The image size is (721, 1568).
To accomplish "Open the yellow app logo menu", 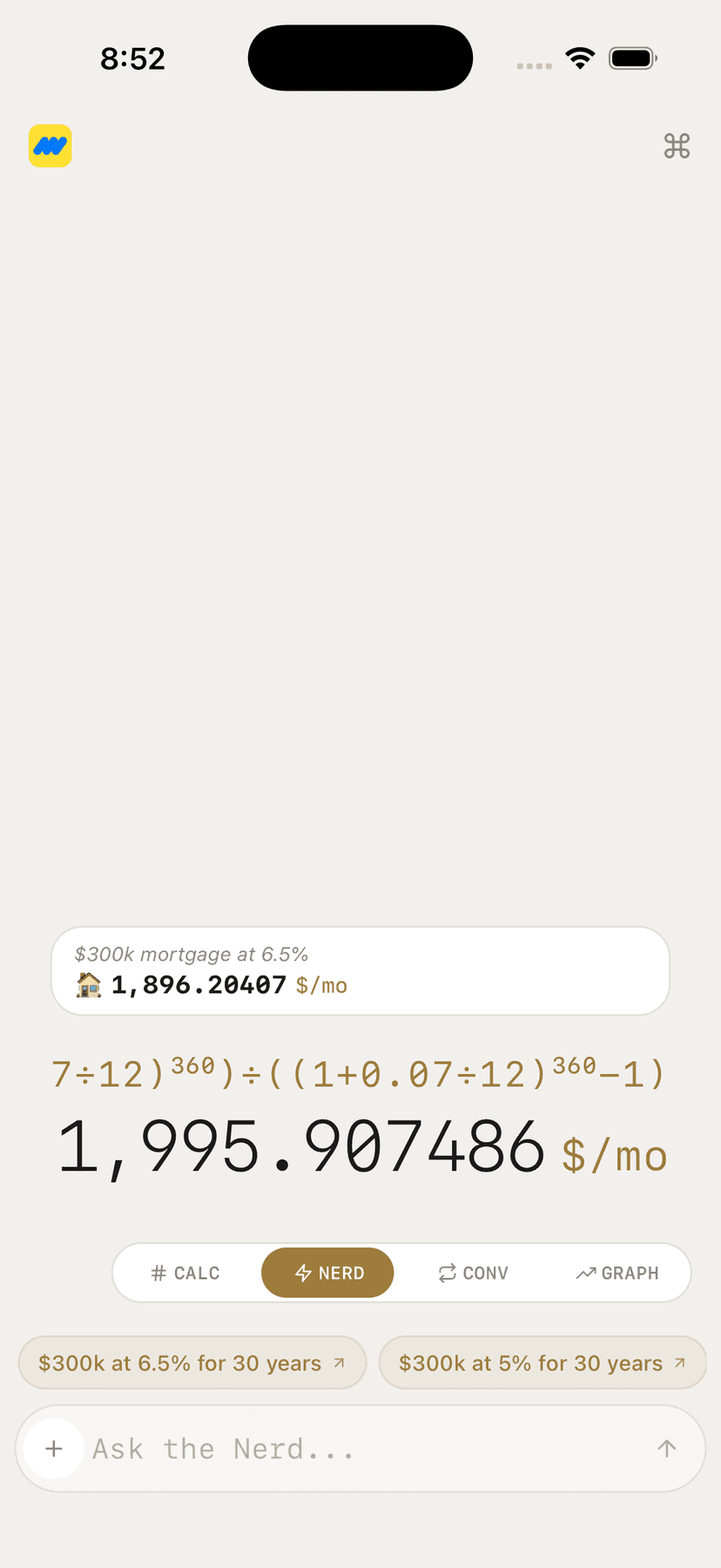I will (51, 145).
